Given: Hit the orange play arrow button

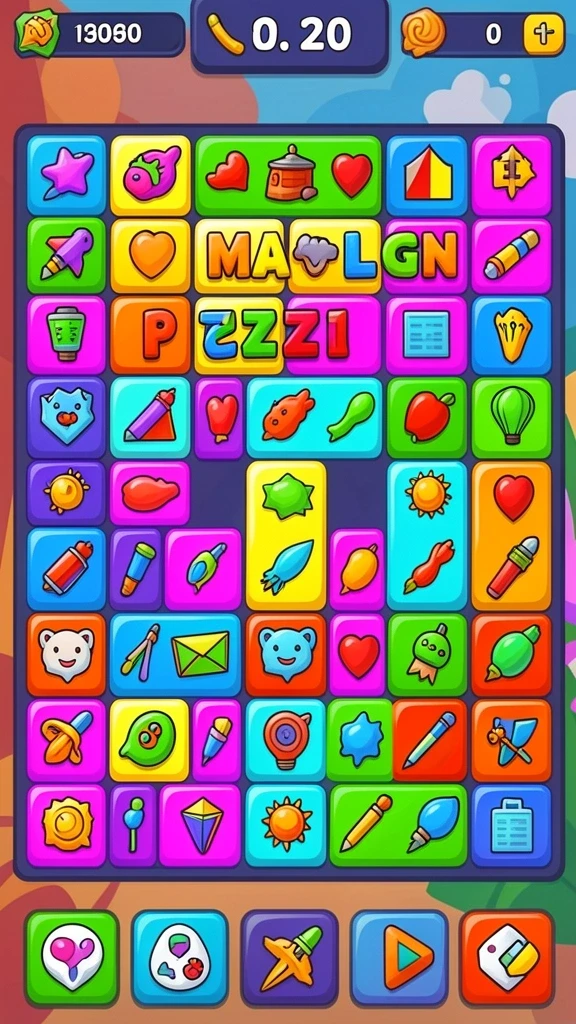Looking at the screenshot, I should click(398, 958).
